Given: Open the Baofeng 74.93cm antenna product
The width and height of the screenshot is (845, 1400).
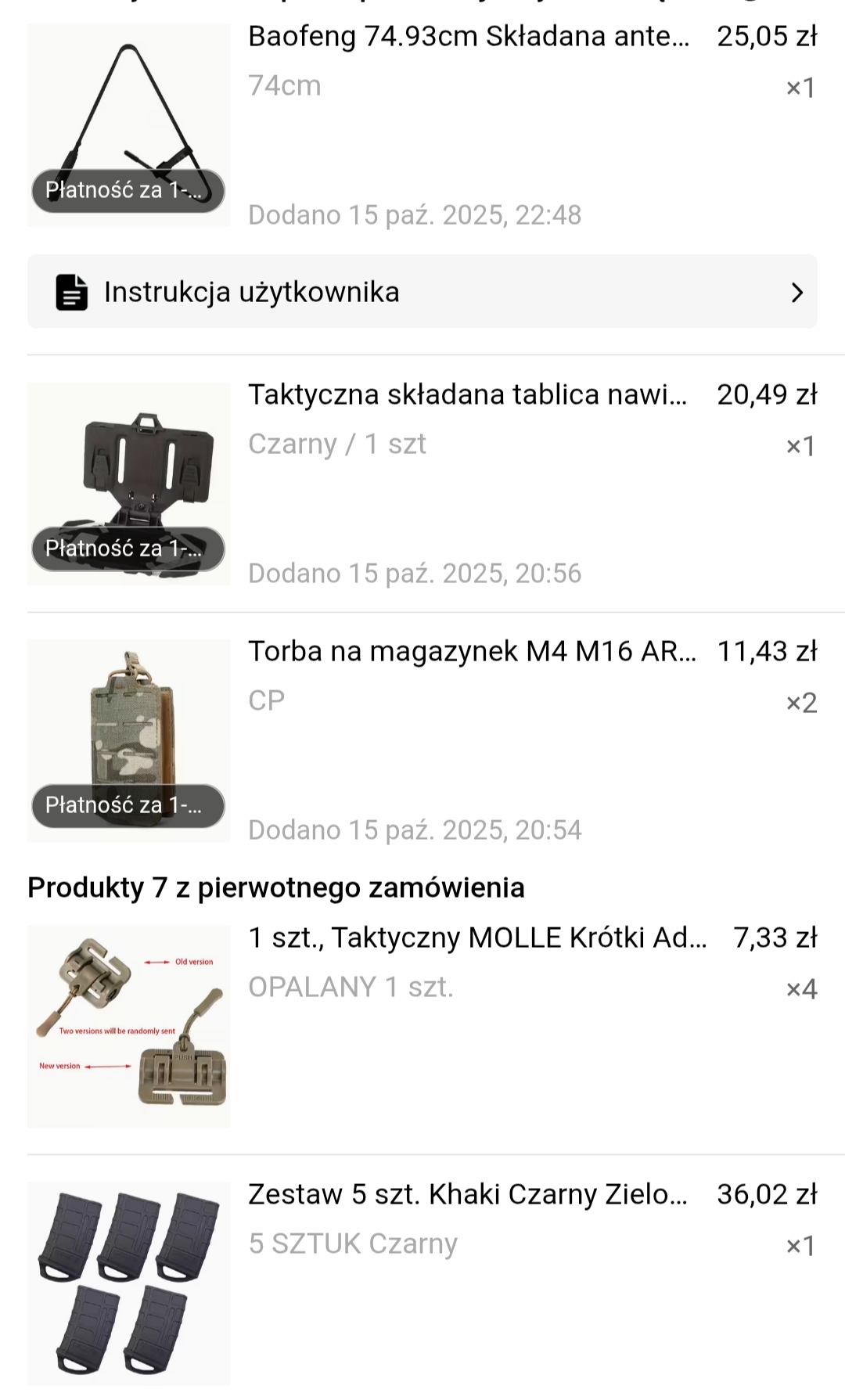Looking at the screenshot, I should pos(468,37).
